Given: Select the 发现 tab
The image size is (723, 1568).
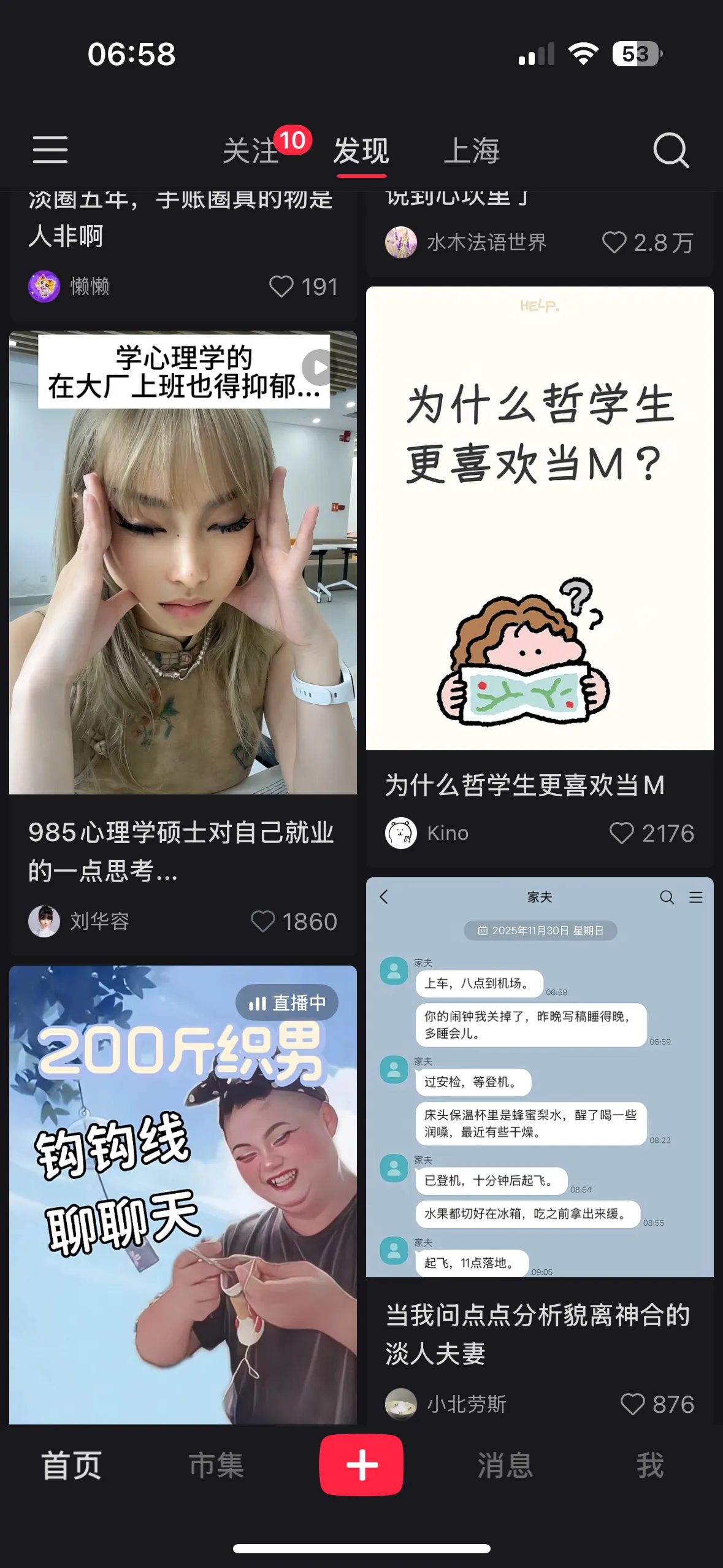Looking at the screenshot, I should tap(361, 151).
